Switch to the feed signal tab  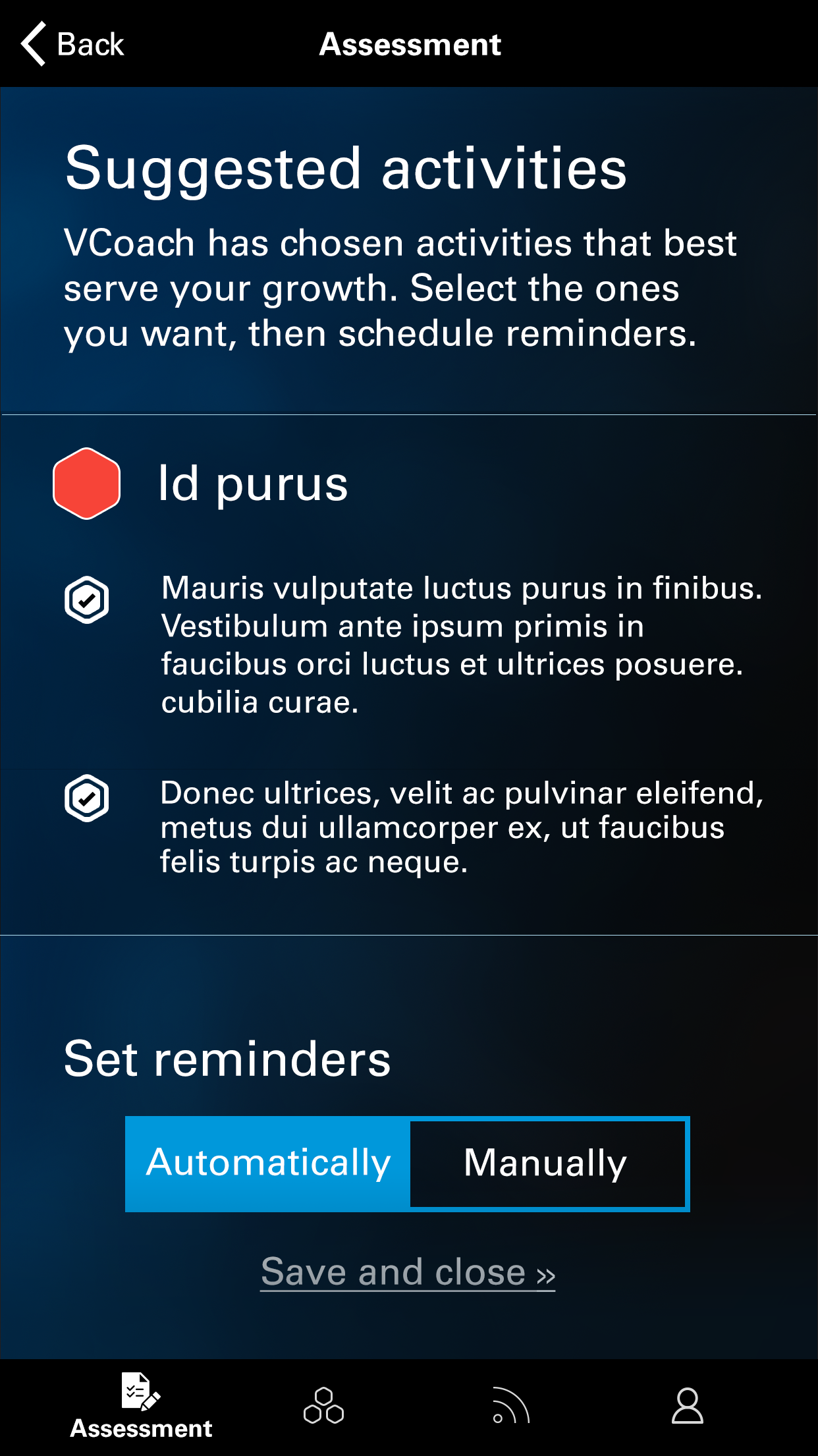click(511, 1406)
